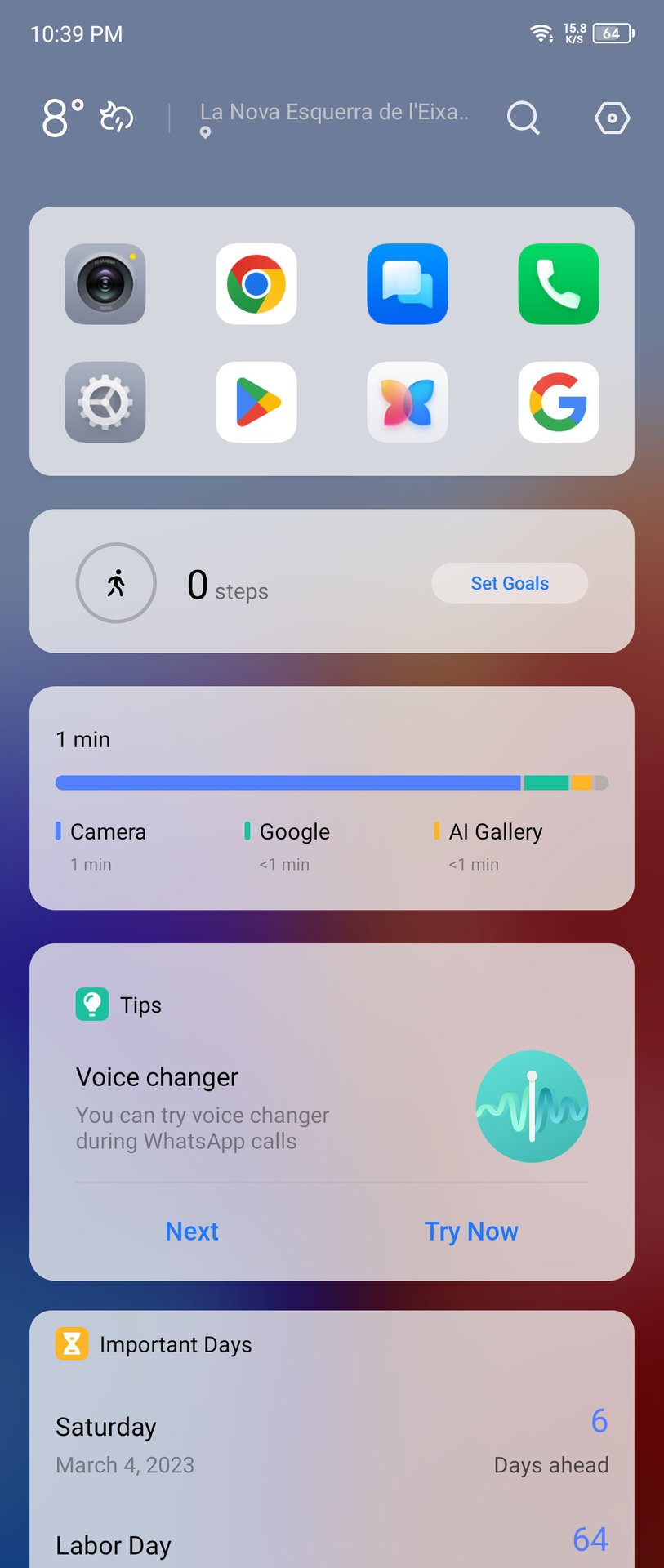Open the Google app
664x1568 pixels.
[x=559, y=403]
